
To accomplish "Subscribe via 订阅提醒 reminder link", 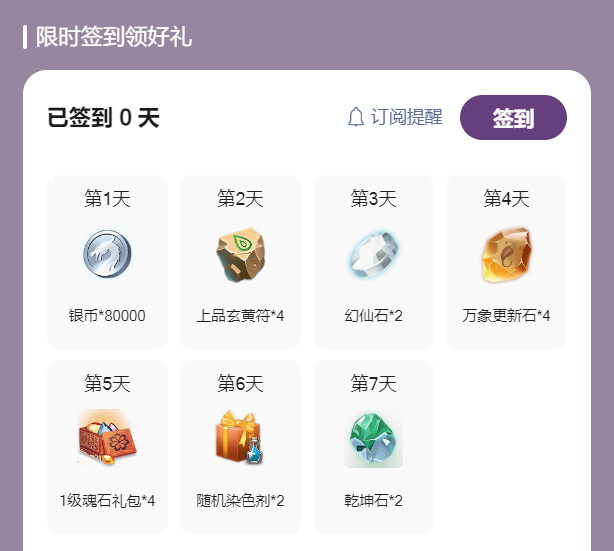I will tap(395, 117).
